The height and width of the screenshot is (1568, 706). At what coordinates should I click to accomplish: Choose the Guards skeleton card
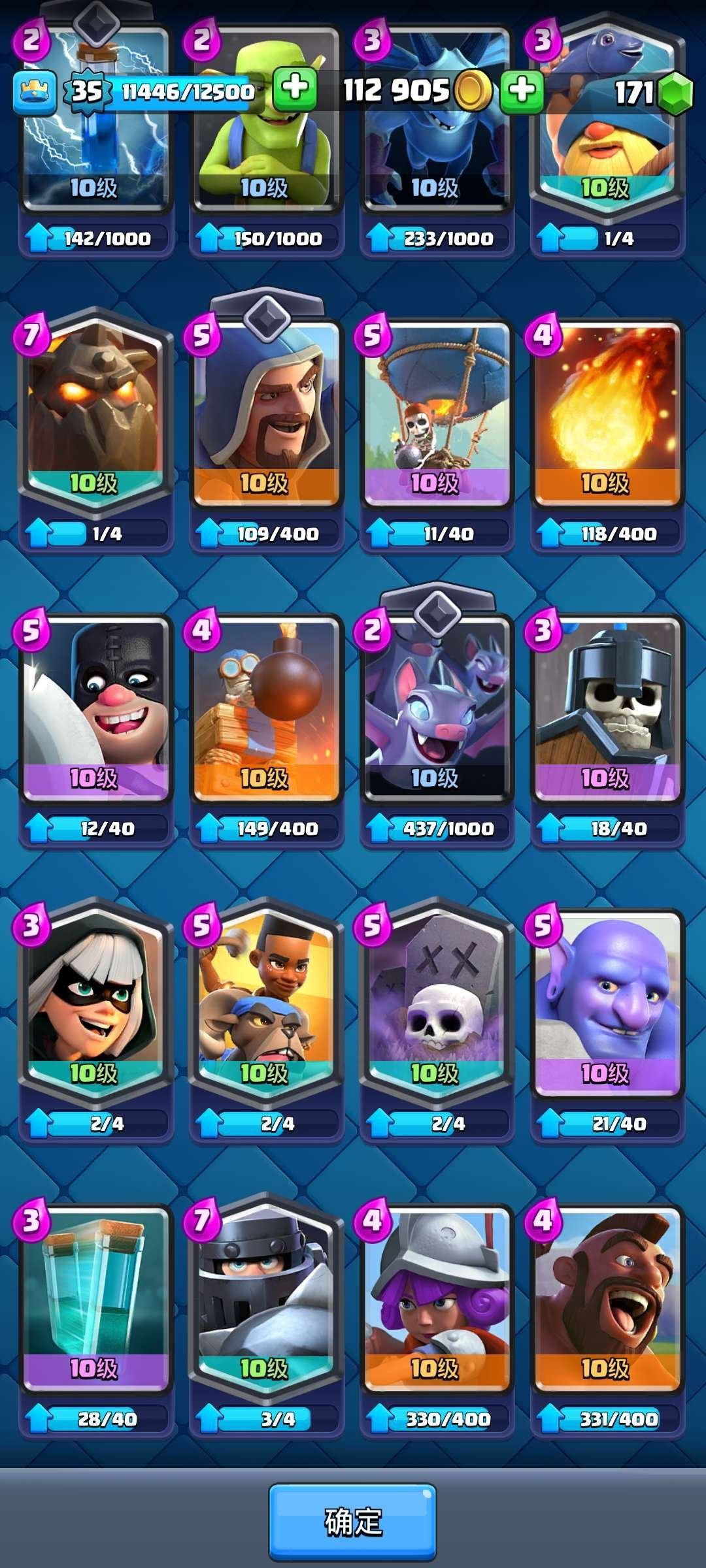pos(607,706)
